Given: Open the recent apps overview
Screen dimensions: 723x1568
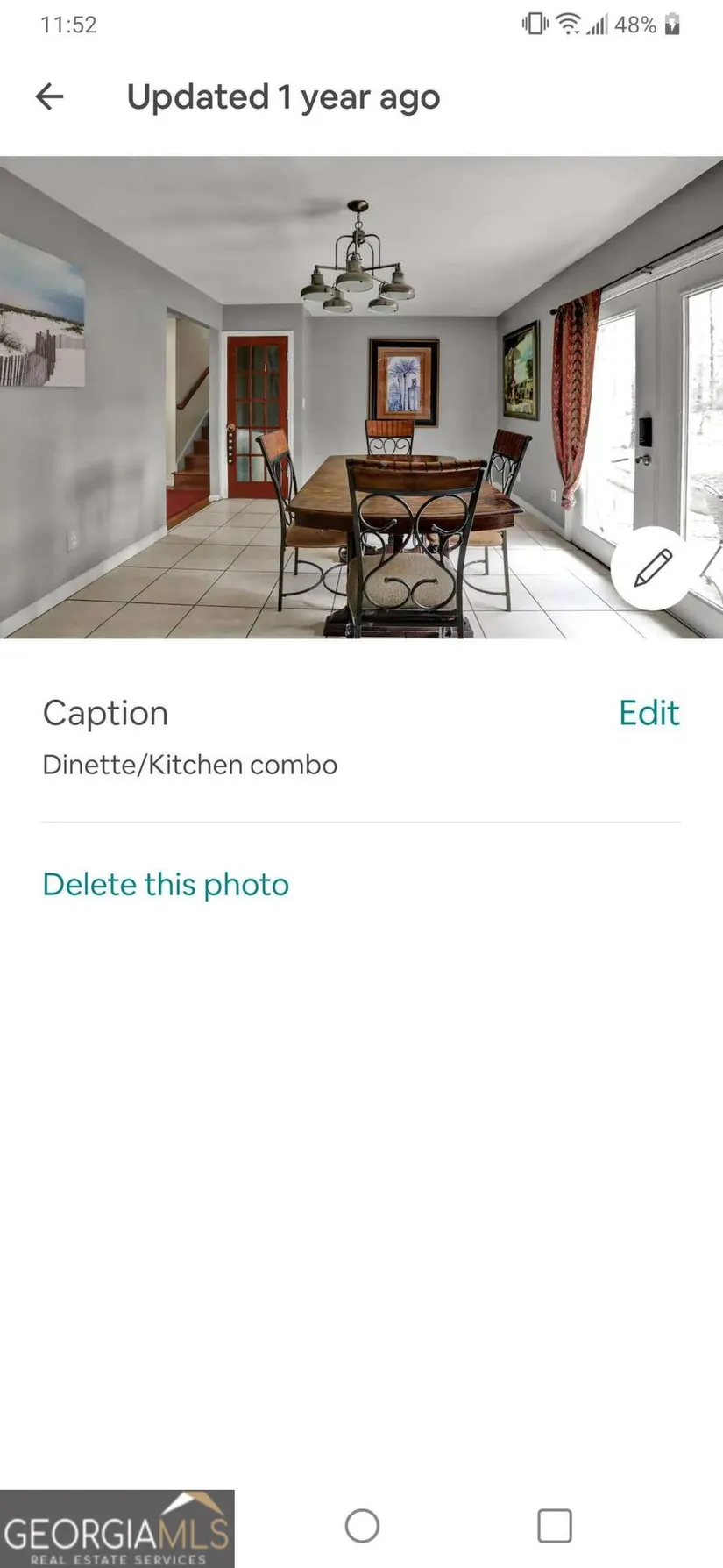Looking at the screenshot, I should (x=555, y=1526).
